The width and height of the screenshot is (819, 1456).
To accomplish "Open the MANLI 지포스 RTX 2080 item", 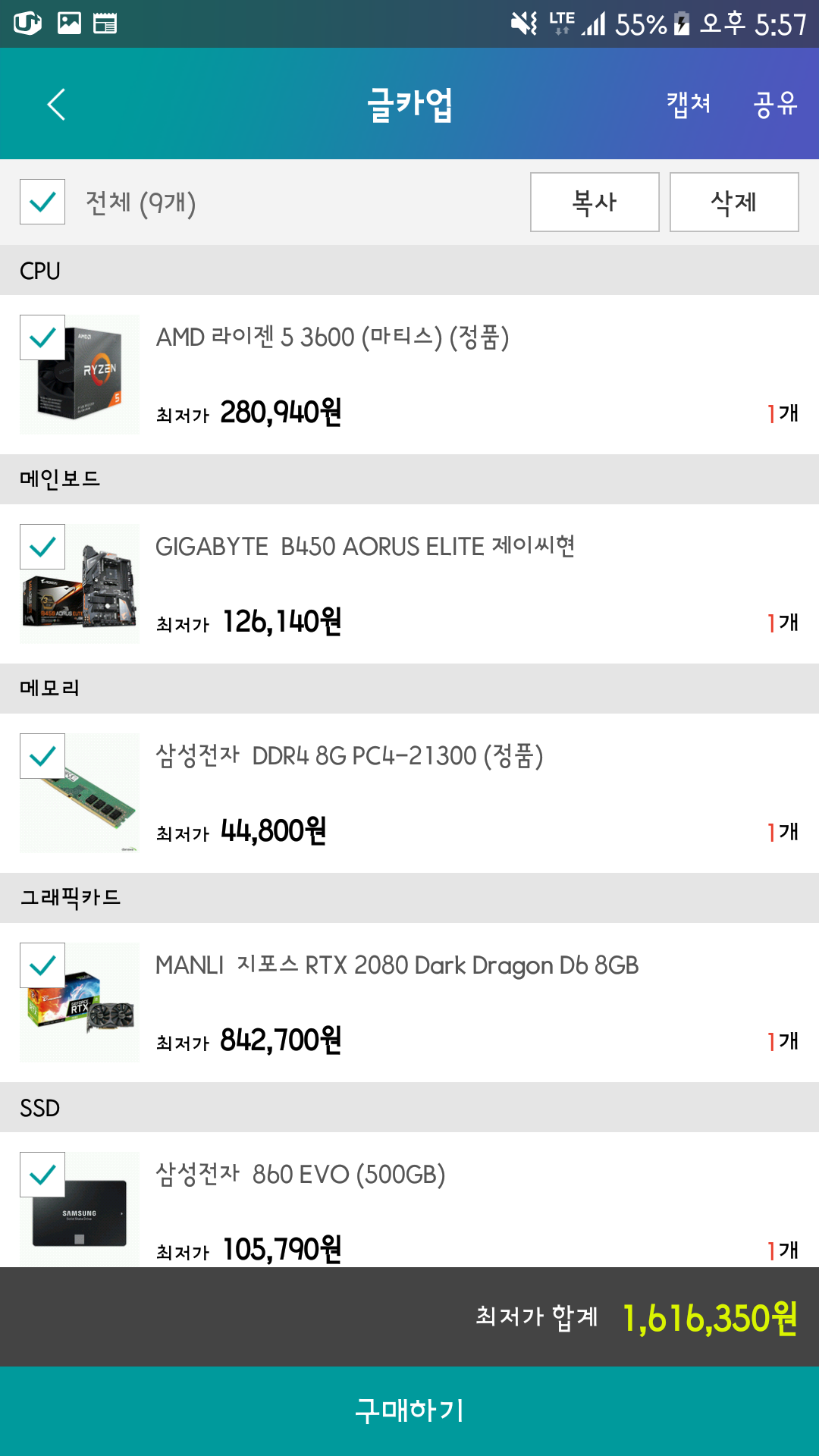I will (397, 965).
